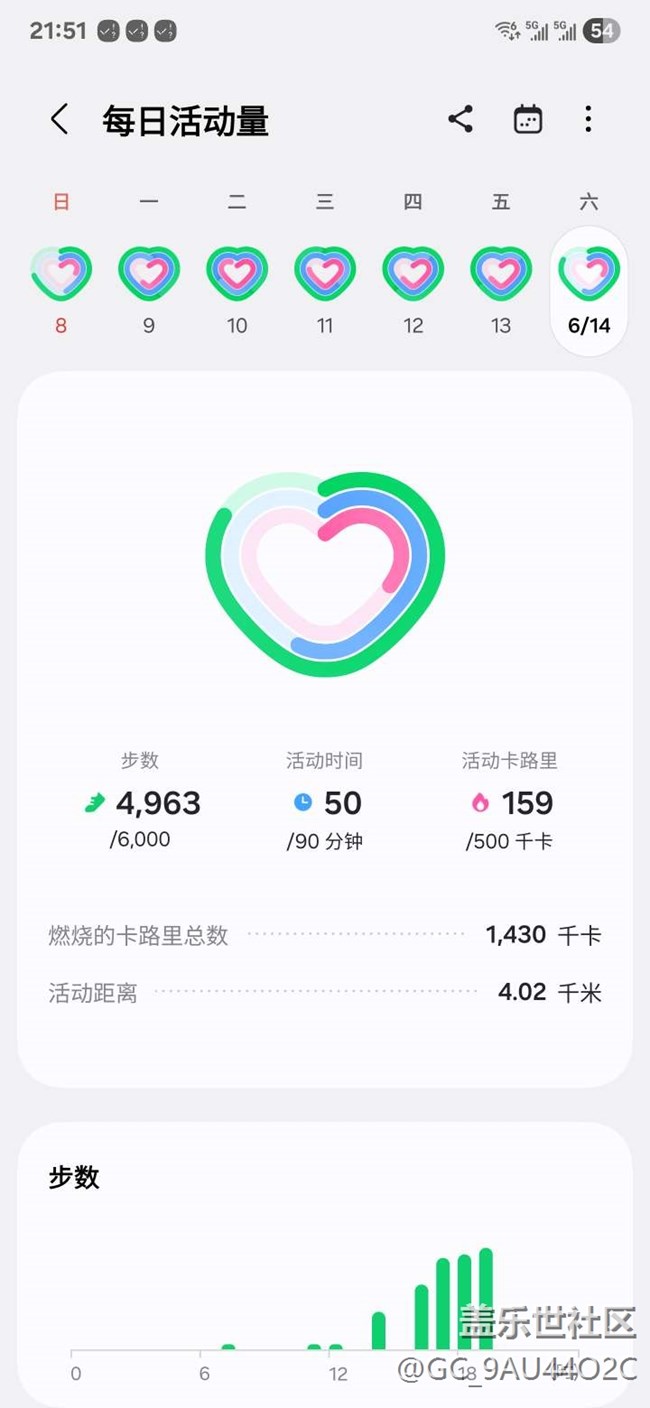Select Saturday 6/14 in the week strip
The image size is (650, 1408).
[589, 291]
